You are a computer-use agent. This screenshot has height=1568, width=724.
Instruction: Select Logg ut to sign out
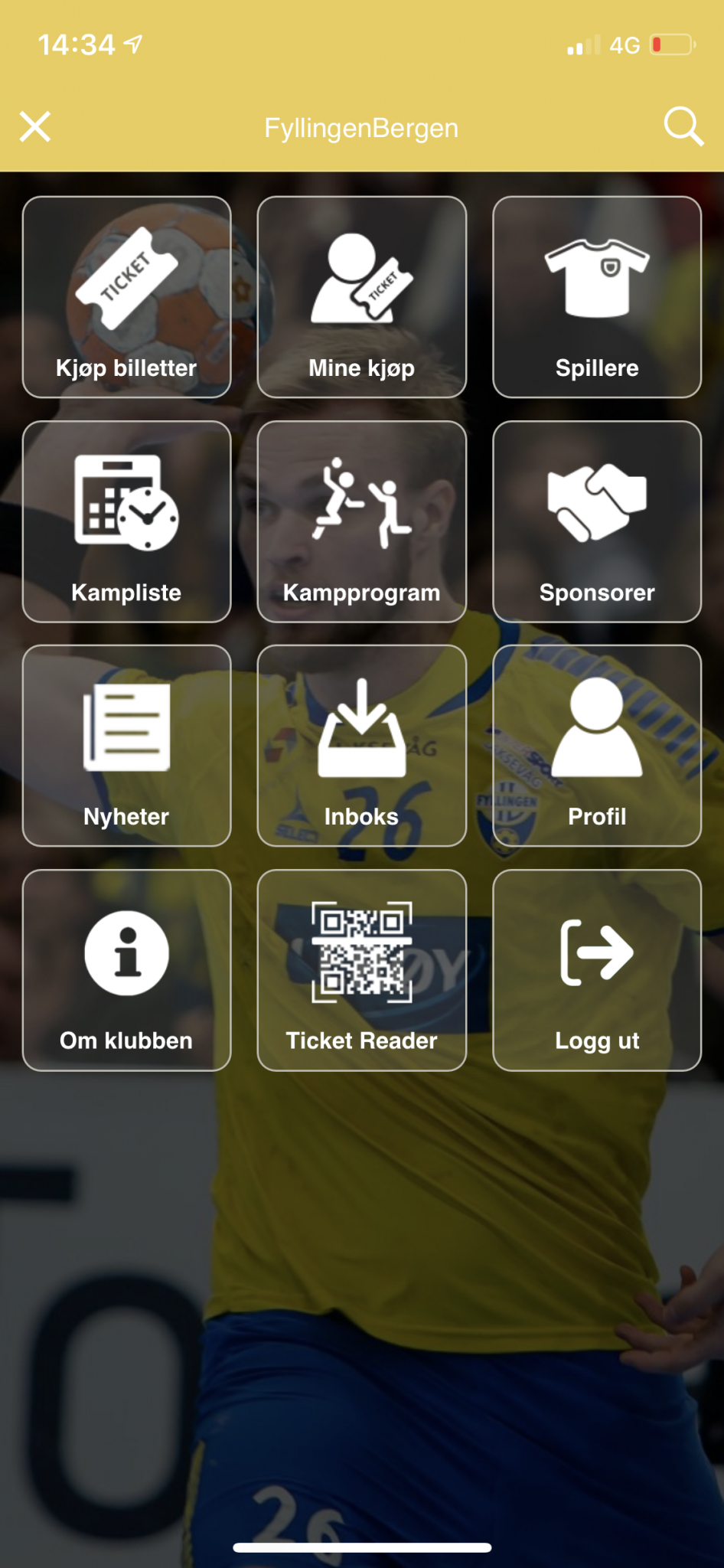point(597,970)
